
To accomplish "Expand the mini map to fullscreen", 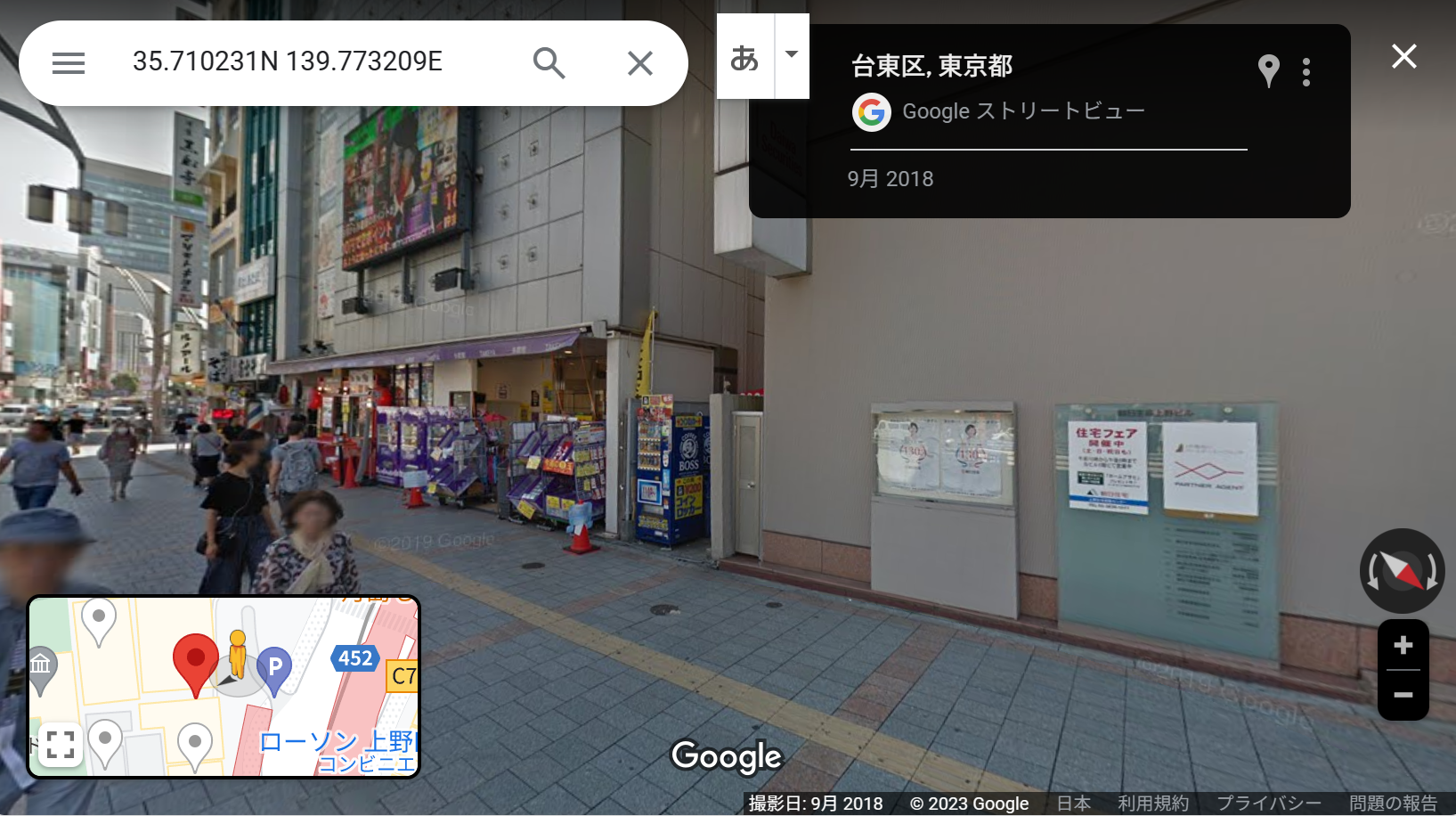I will point(61,745).
